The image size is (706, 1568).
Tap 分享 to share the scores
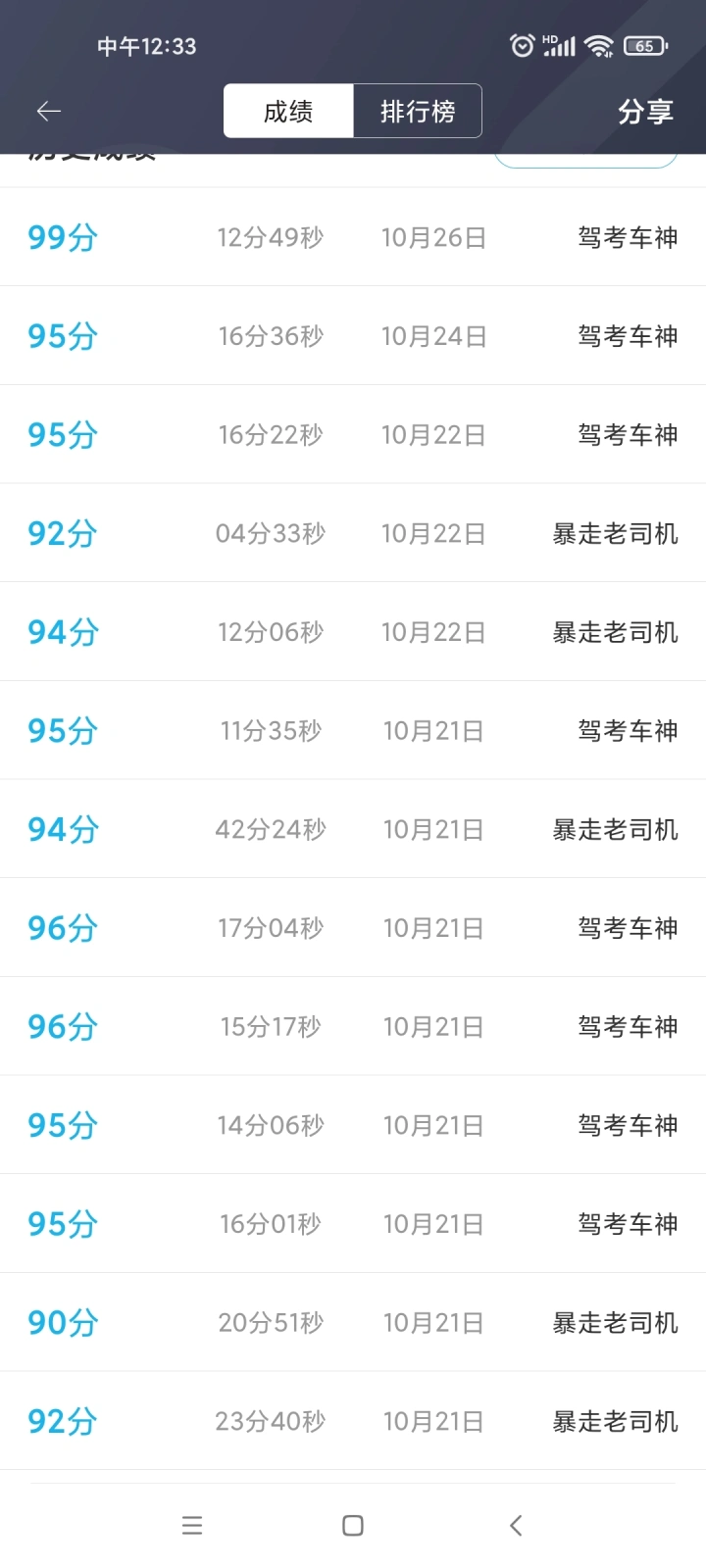pos(645,112)
